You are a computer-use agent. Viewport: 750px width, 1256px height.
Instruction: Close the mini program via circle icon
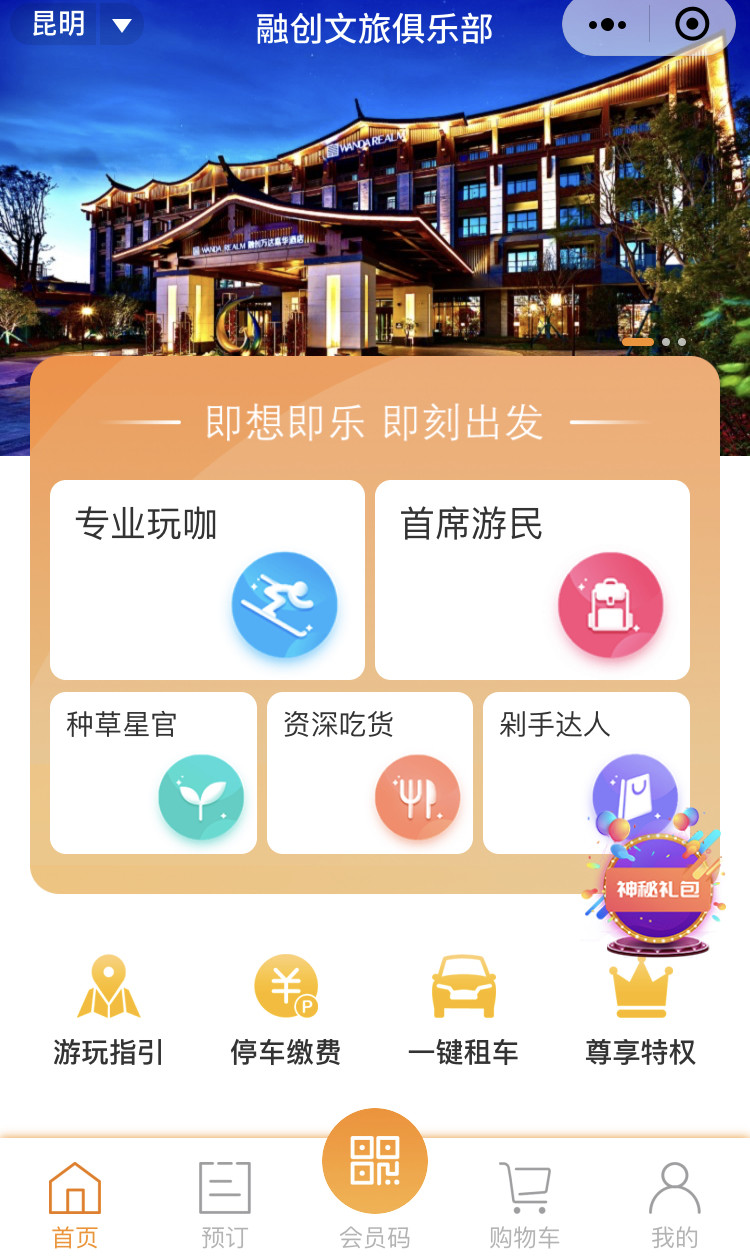(692, 25)
